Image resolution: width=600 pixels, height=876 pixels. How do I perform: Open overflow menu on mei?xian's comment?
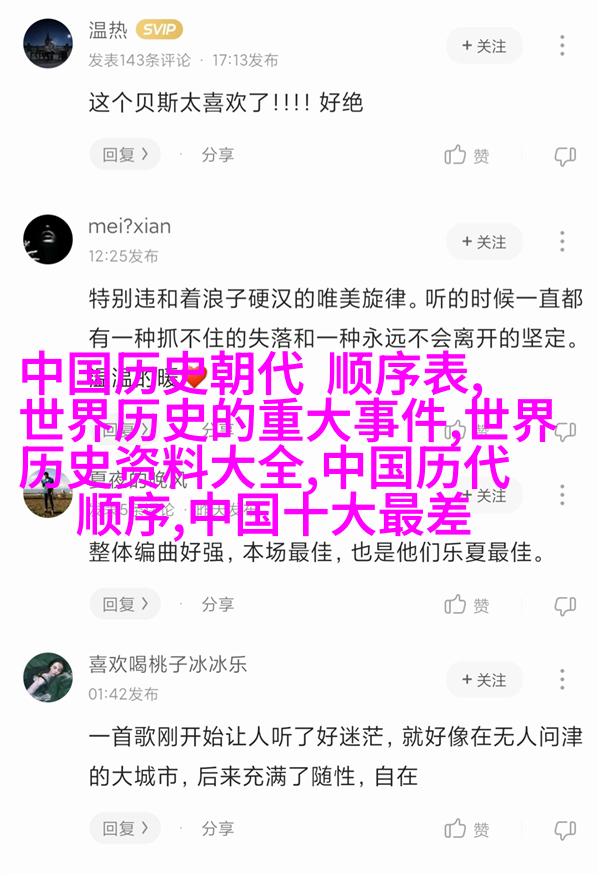[x=564, y=242]
